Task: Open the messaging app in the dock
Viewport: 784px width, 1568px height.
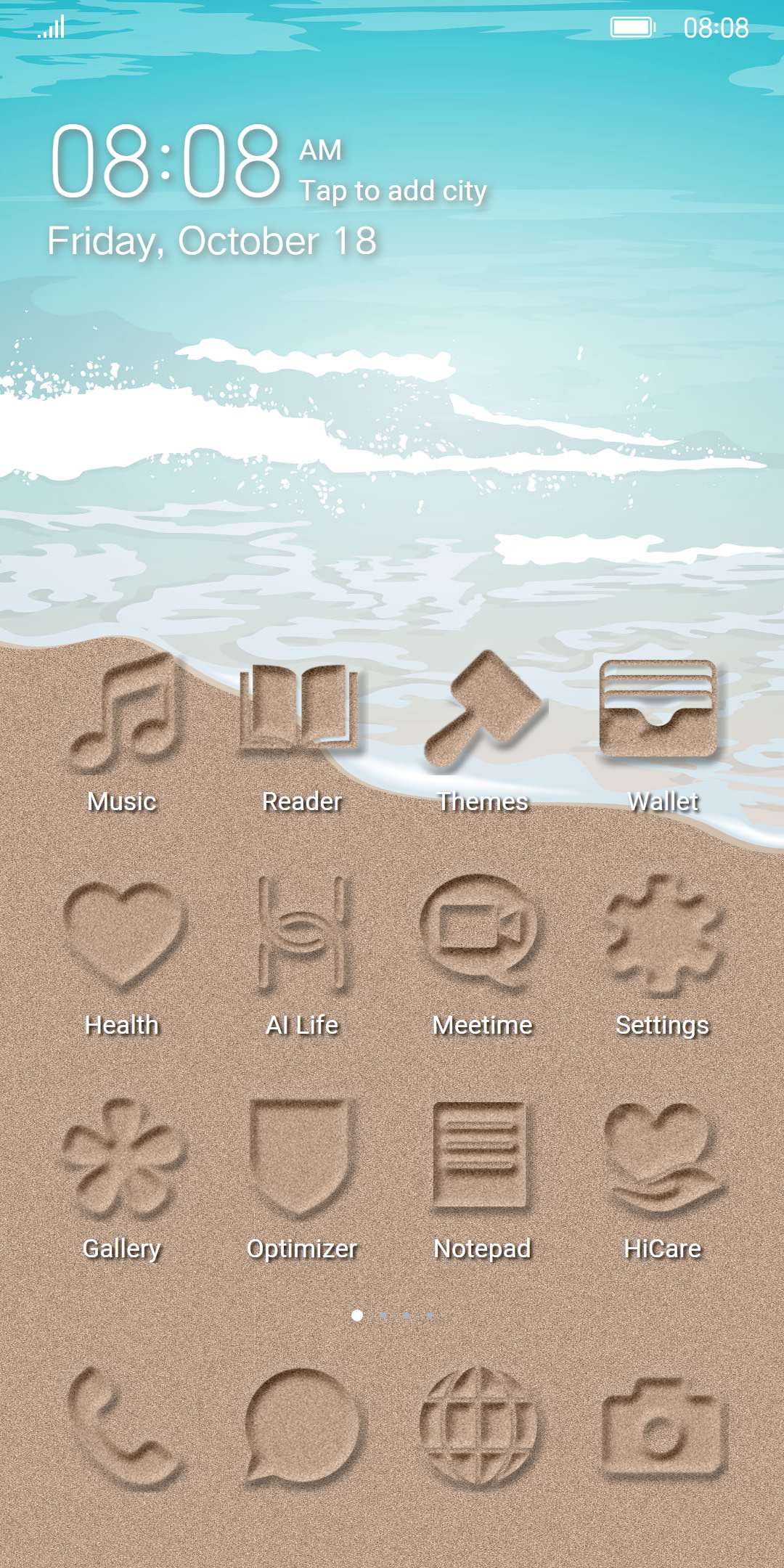Action: point(301,1426)
